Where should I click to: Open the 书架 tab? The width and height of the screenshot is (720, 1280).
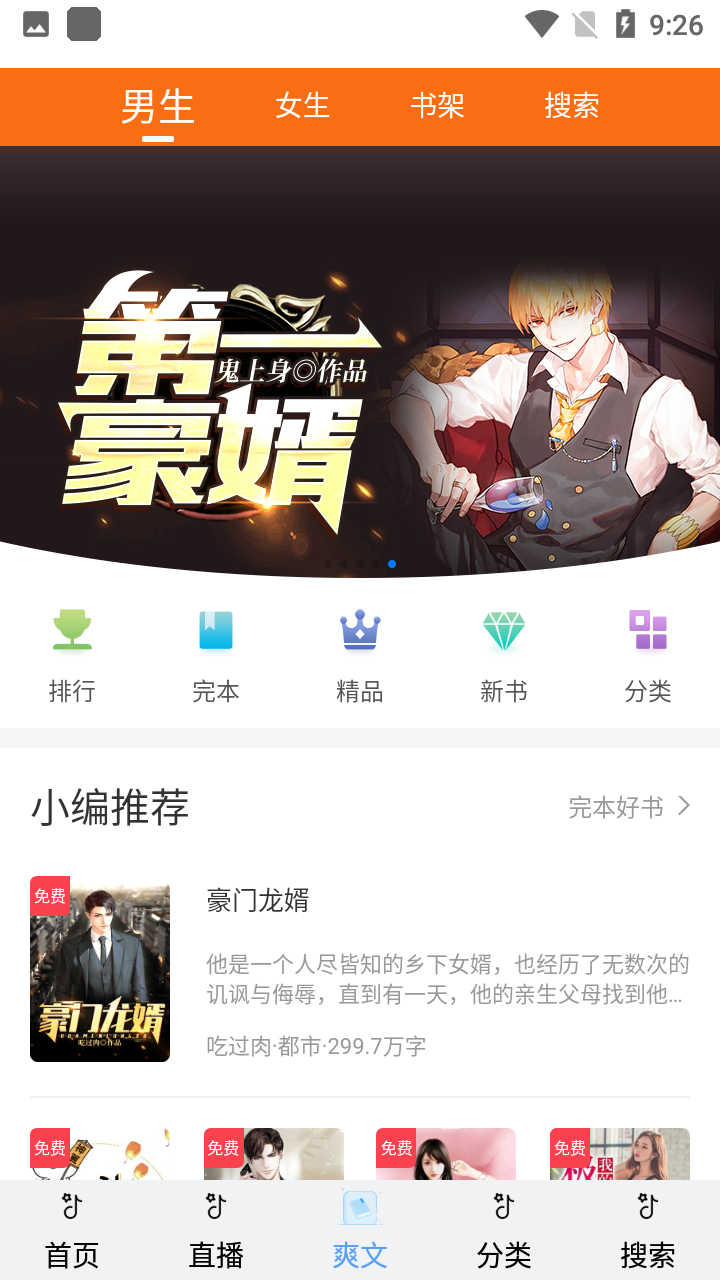[x=437, y=105]
